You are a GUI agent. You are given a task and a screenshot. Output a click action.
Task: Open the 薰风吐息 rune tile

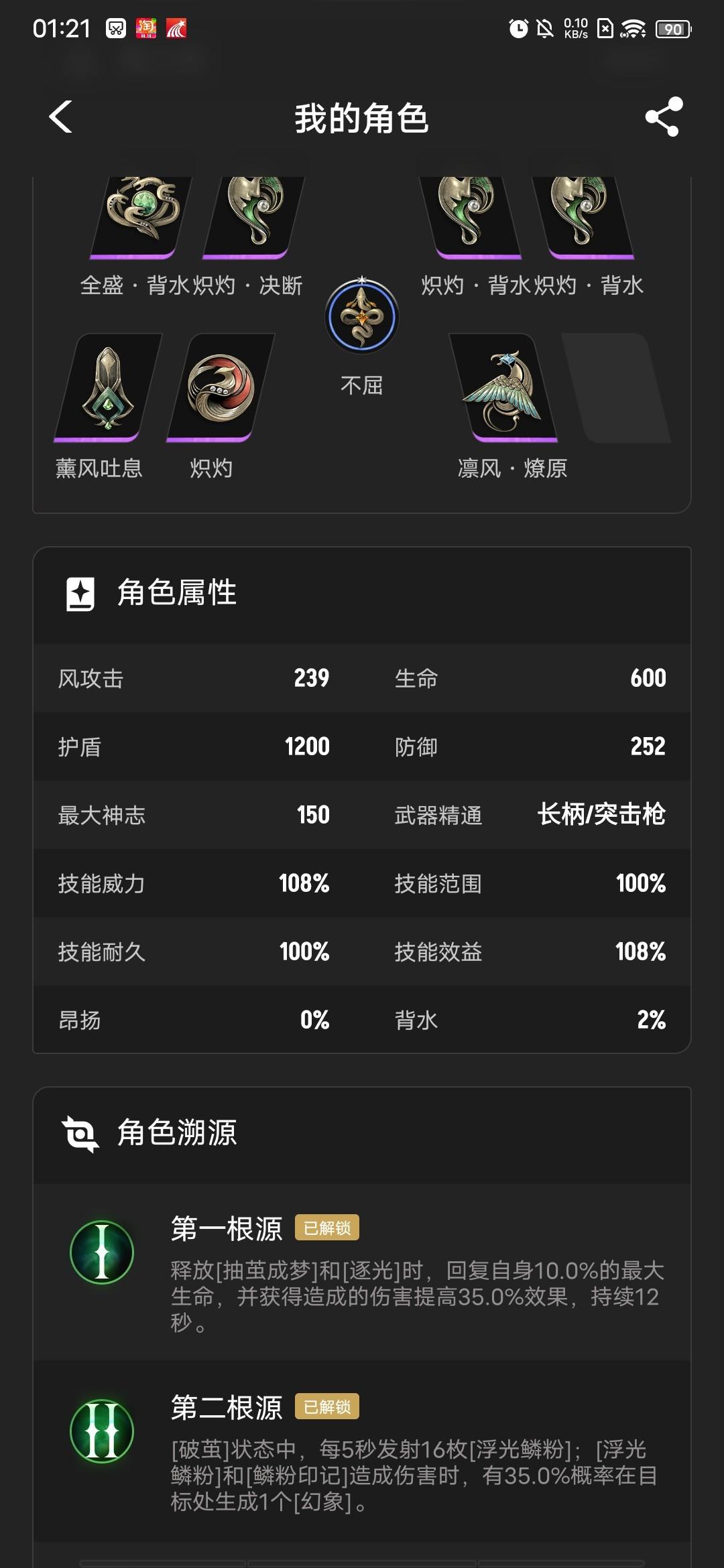click(107, 387)
